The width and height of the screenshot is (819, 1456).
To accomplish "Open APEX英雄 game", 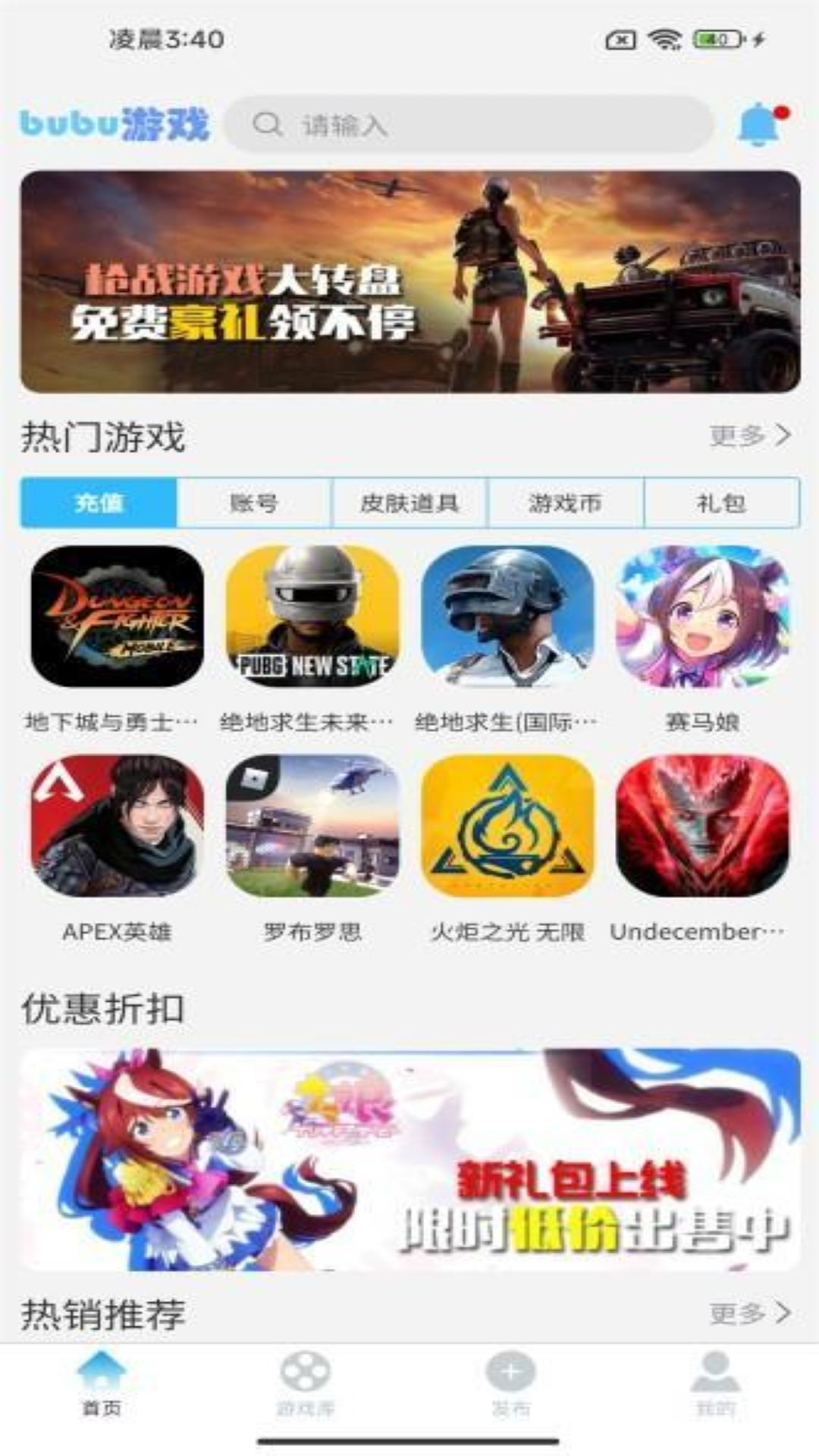I will pos(117,826).
